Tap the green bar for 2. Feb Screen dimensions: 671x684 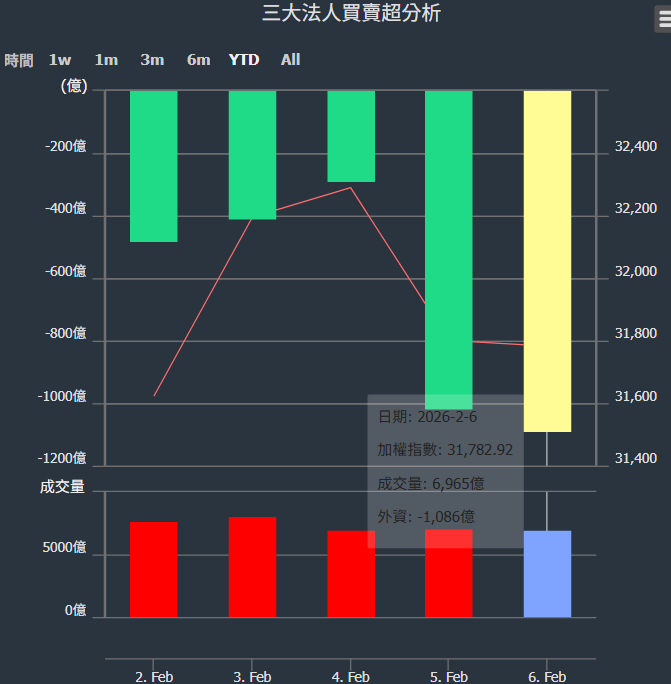[154, 166]
